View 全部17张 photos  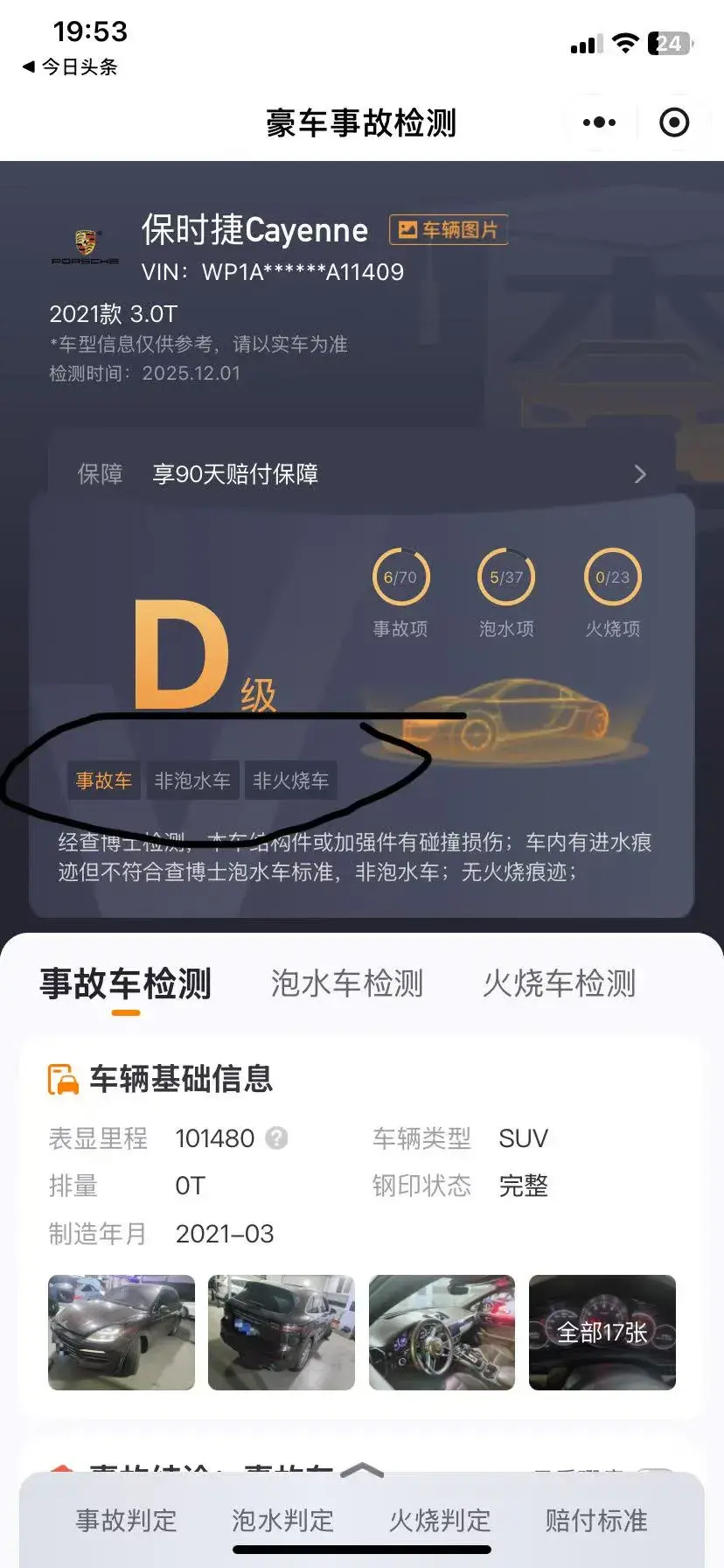[x=602, y=1333]
